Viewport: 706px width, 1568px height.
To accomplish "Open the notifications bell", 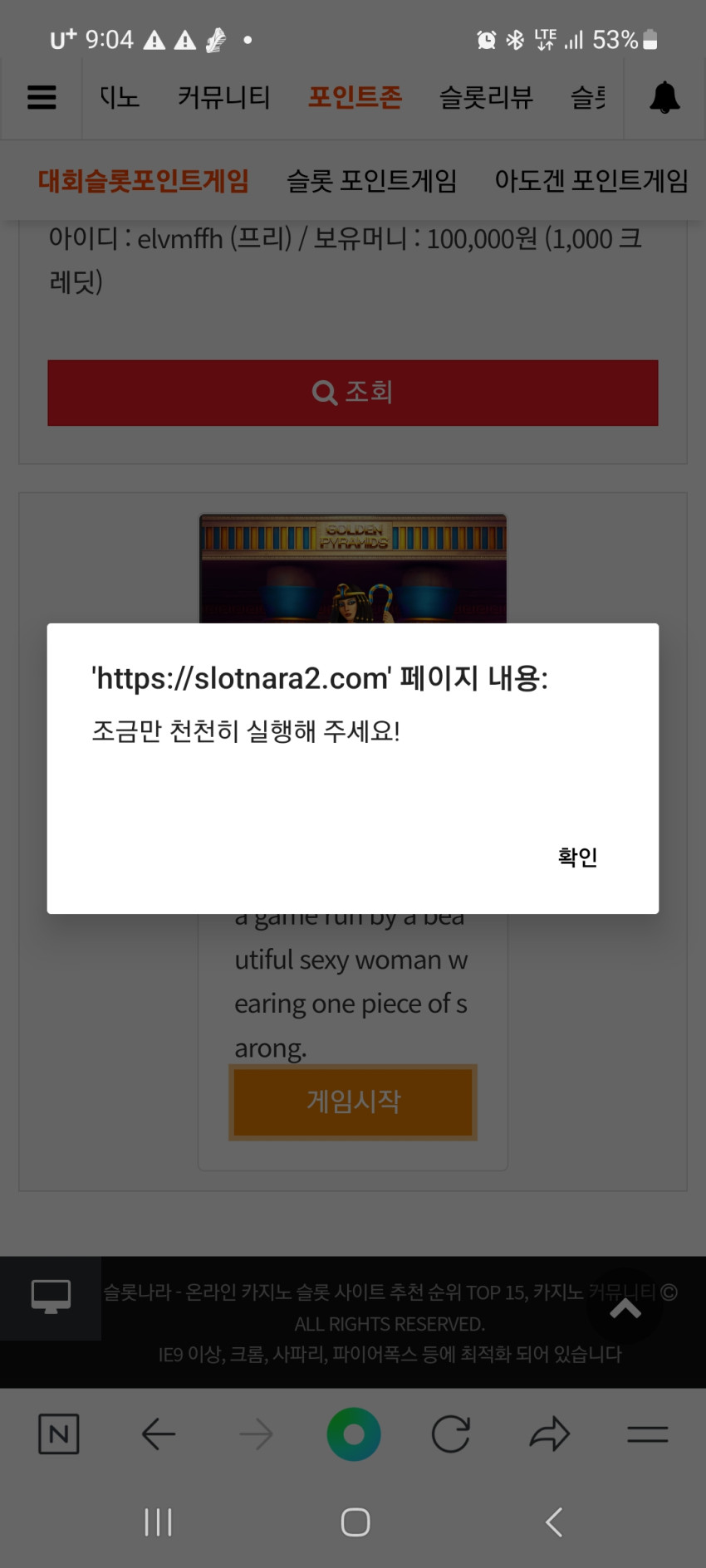I will click(x=664, y=98).
